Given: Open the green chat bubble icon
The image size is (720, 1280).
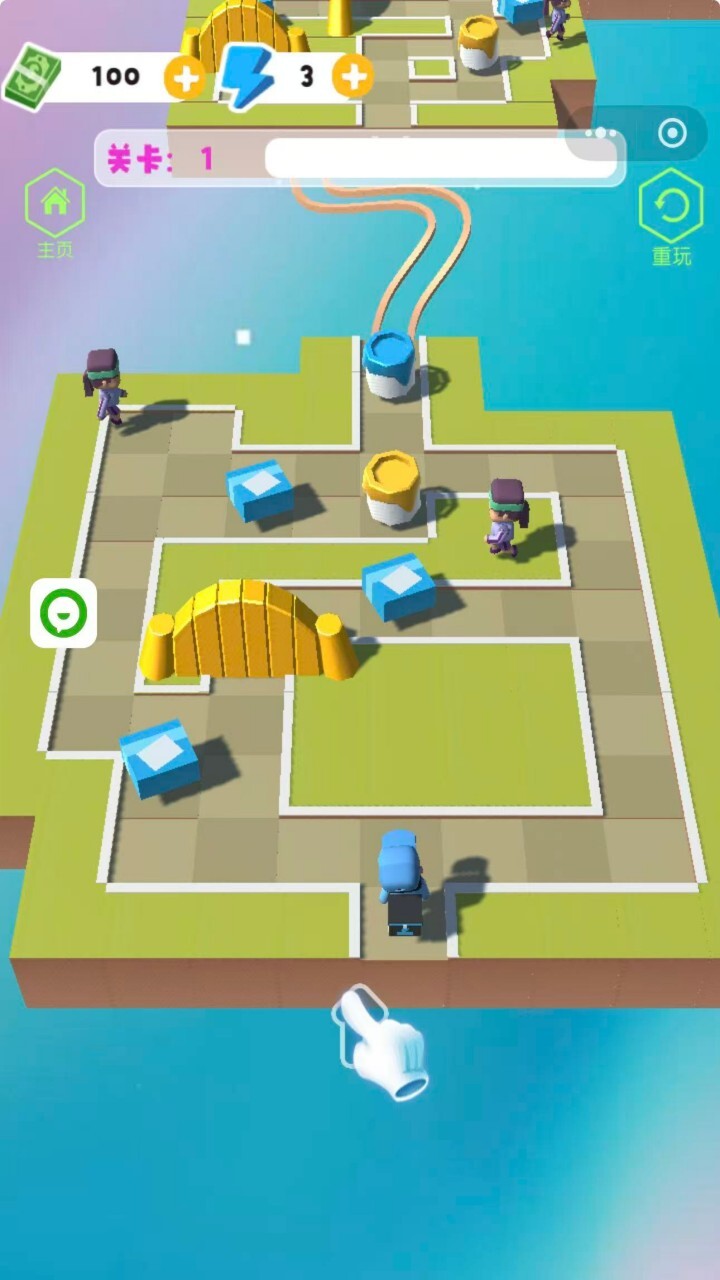Looking at the screenshot, I should (x=63, y=613).
